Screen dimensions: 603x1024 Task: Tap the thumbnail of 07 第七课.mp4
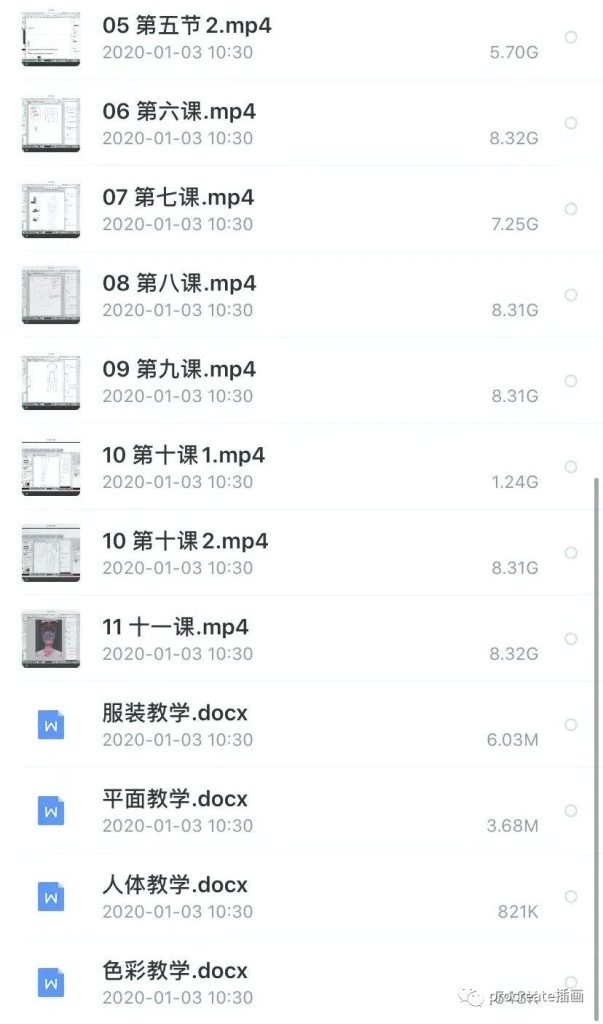[51, 210]
